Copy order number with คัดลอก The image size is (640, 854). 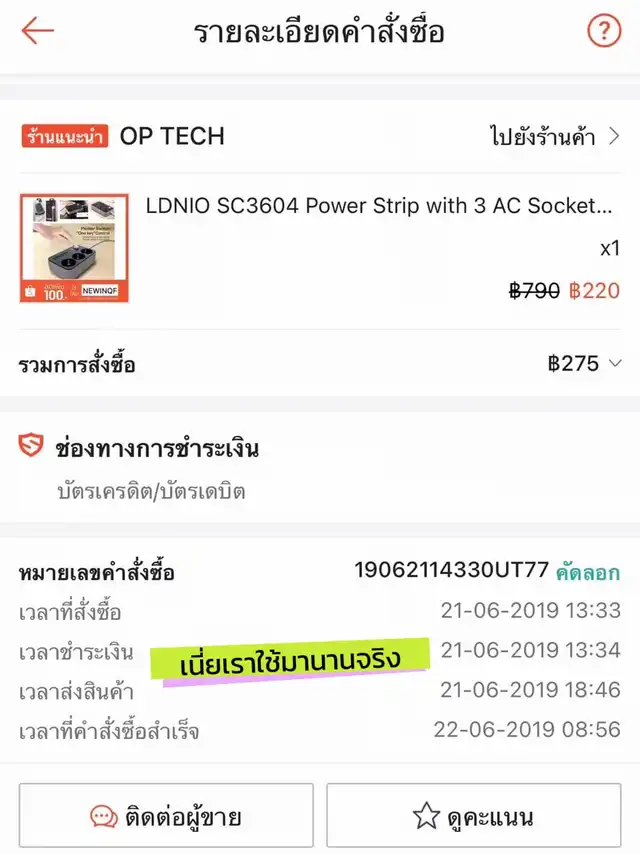click(588, 572)
